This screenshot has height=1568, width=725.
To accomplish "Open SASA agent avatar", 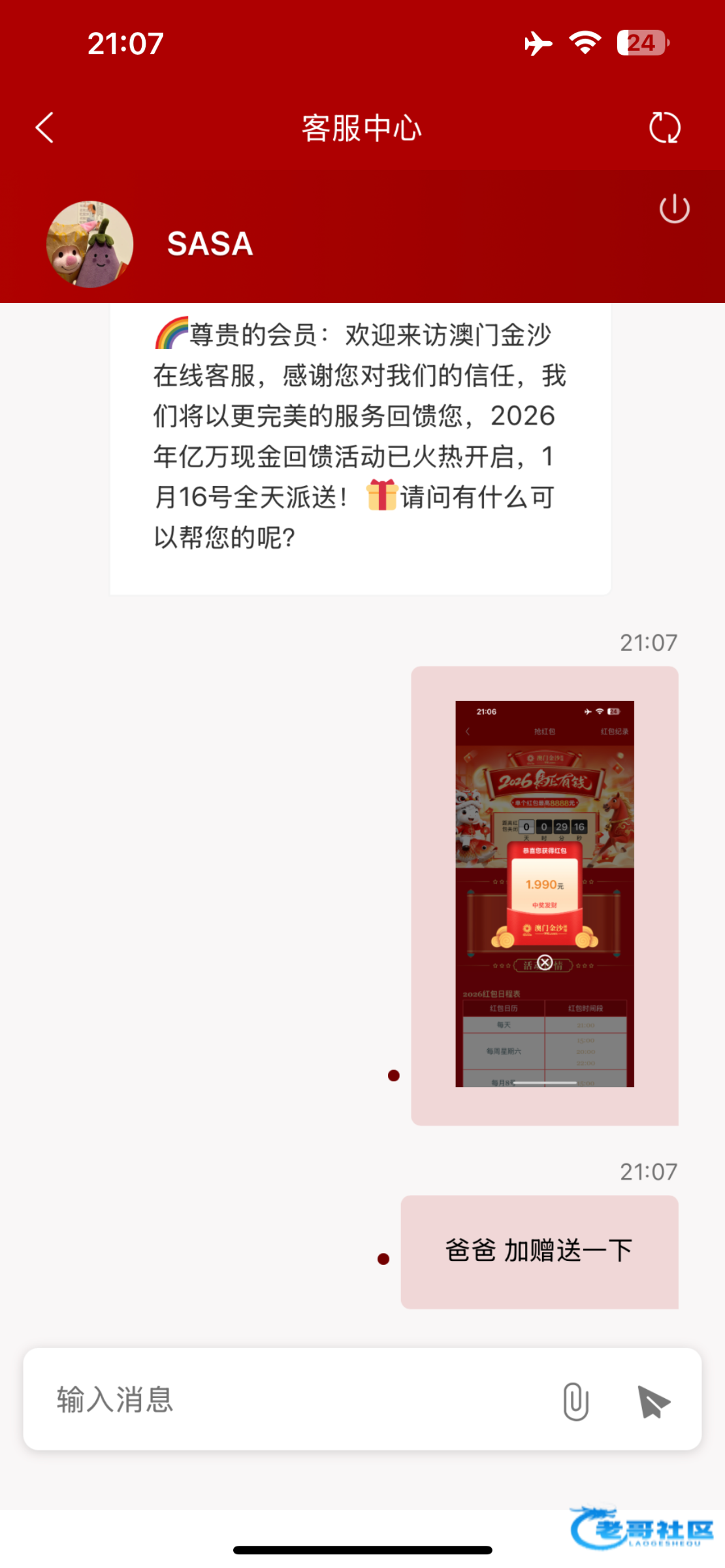I will point(90,244).
